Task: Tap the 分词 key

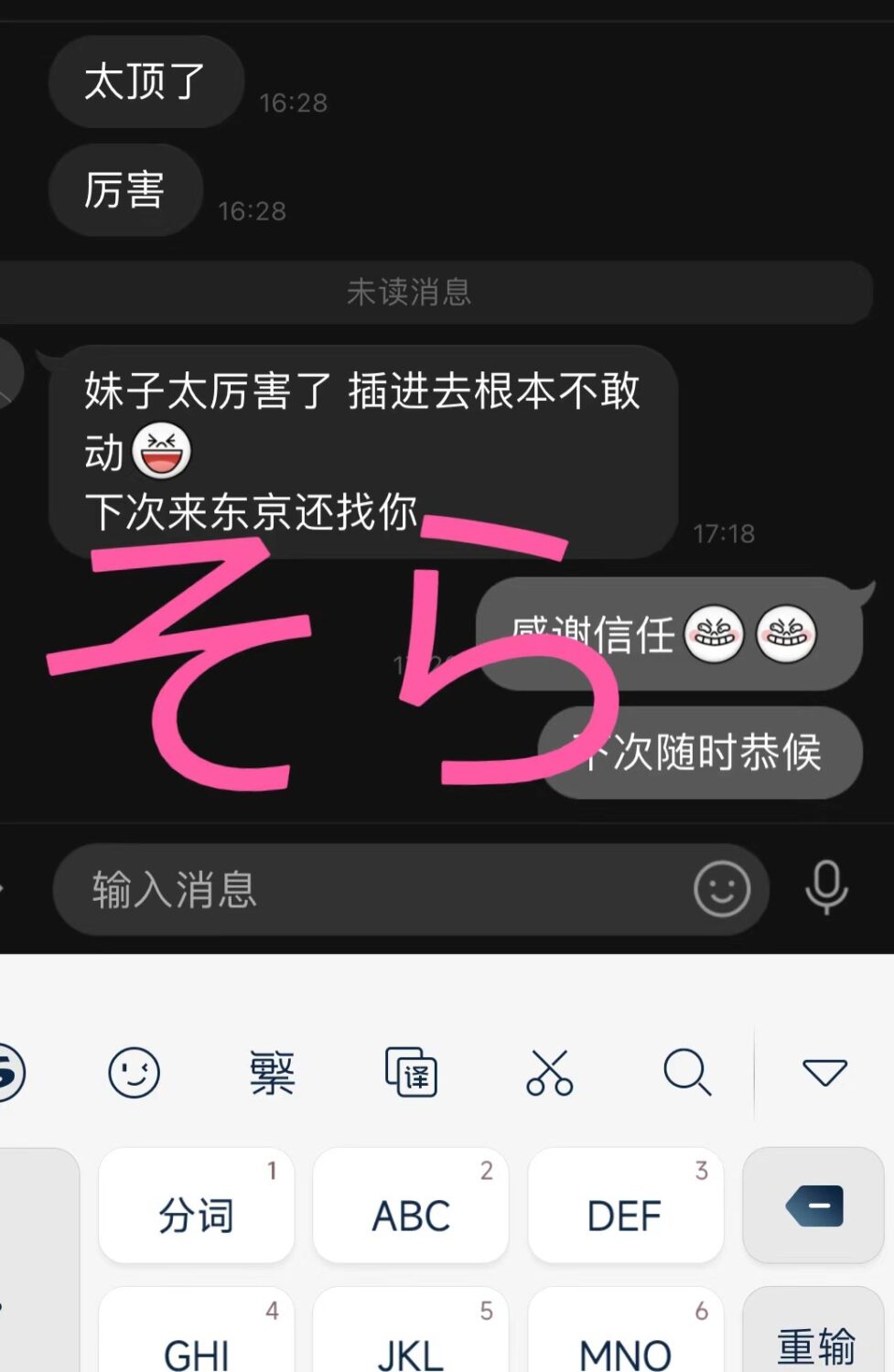Action: pyautogui.click(x=197, y=1207)
